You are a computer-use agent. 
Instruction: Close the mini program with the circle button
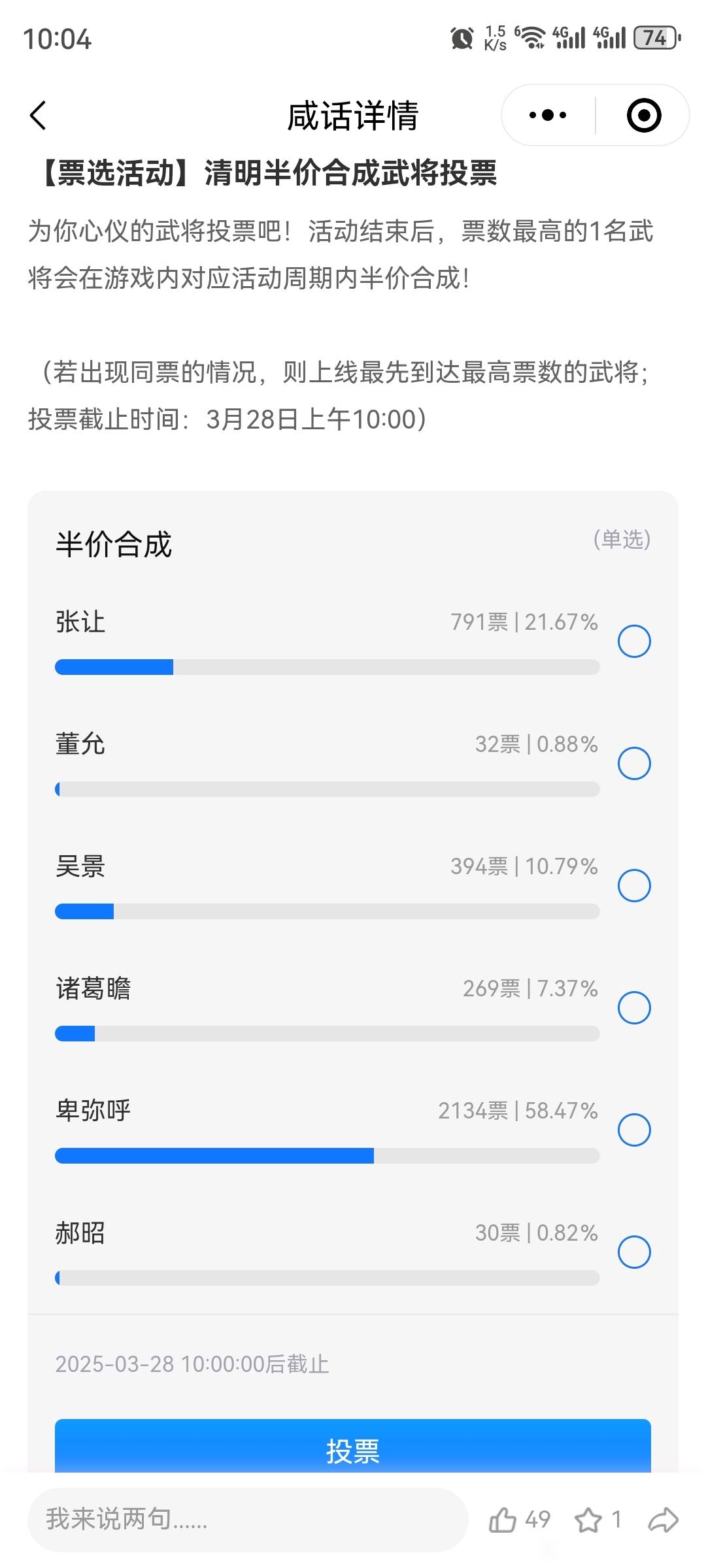644,116
